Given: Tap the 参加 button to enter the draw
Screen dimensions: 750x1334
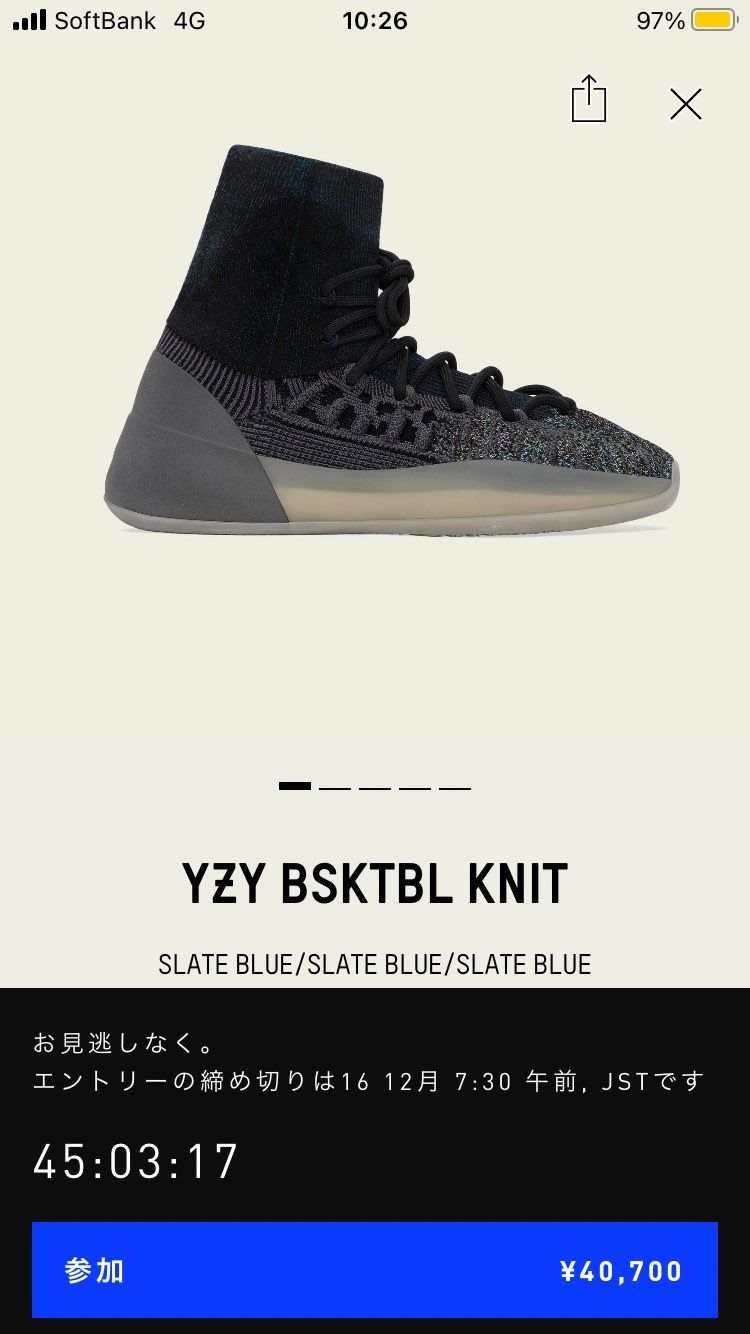Looking at the screenshot, I should (374, 1270).
